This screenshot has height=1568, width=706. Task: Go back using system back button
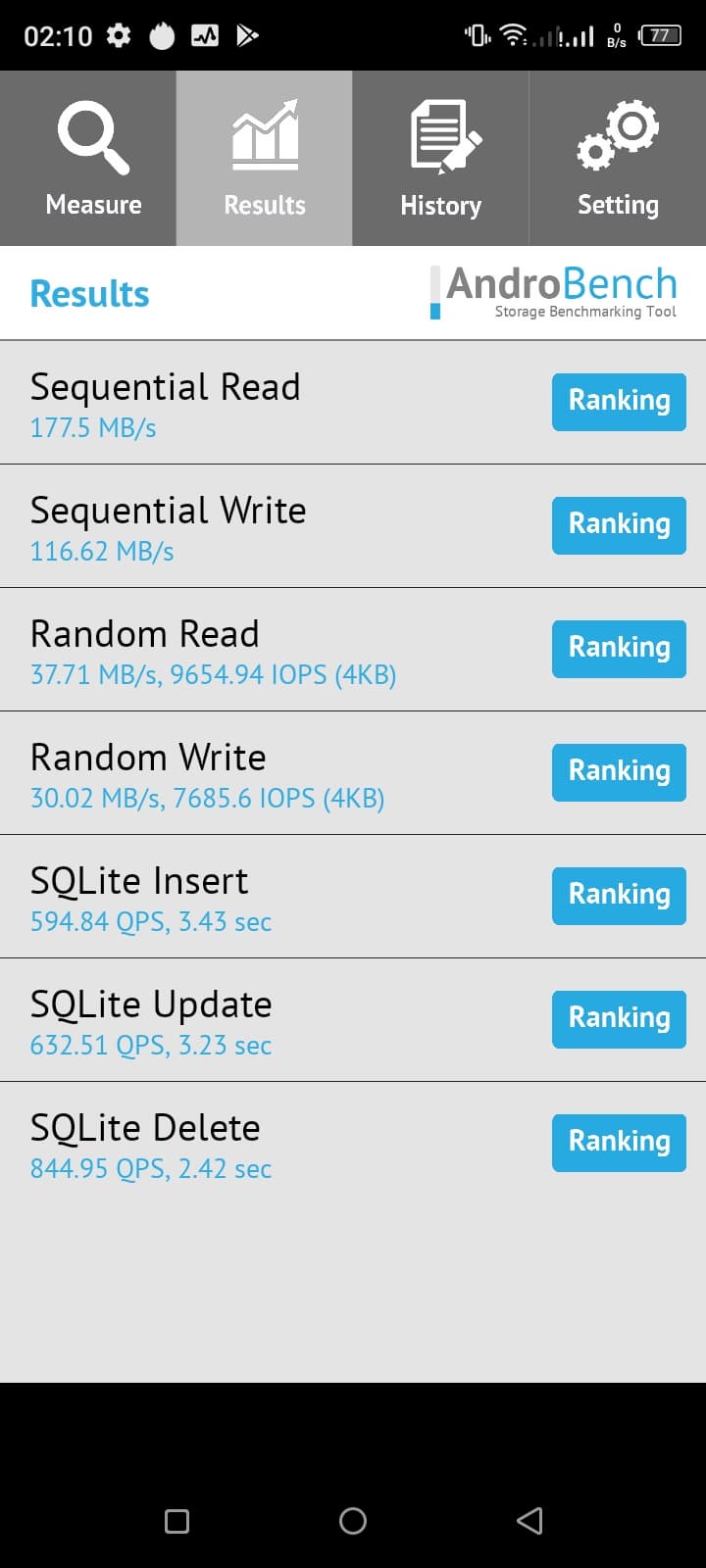point(529,1521)
